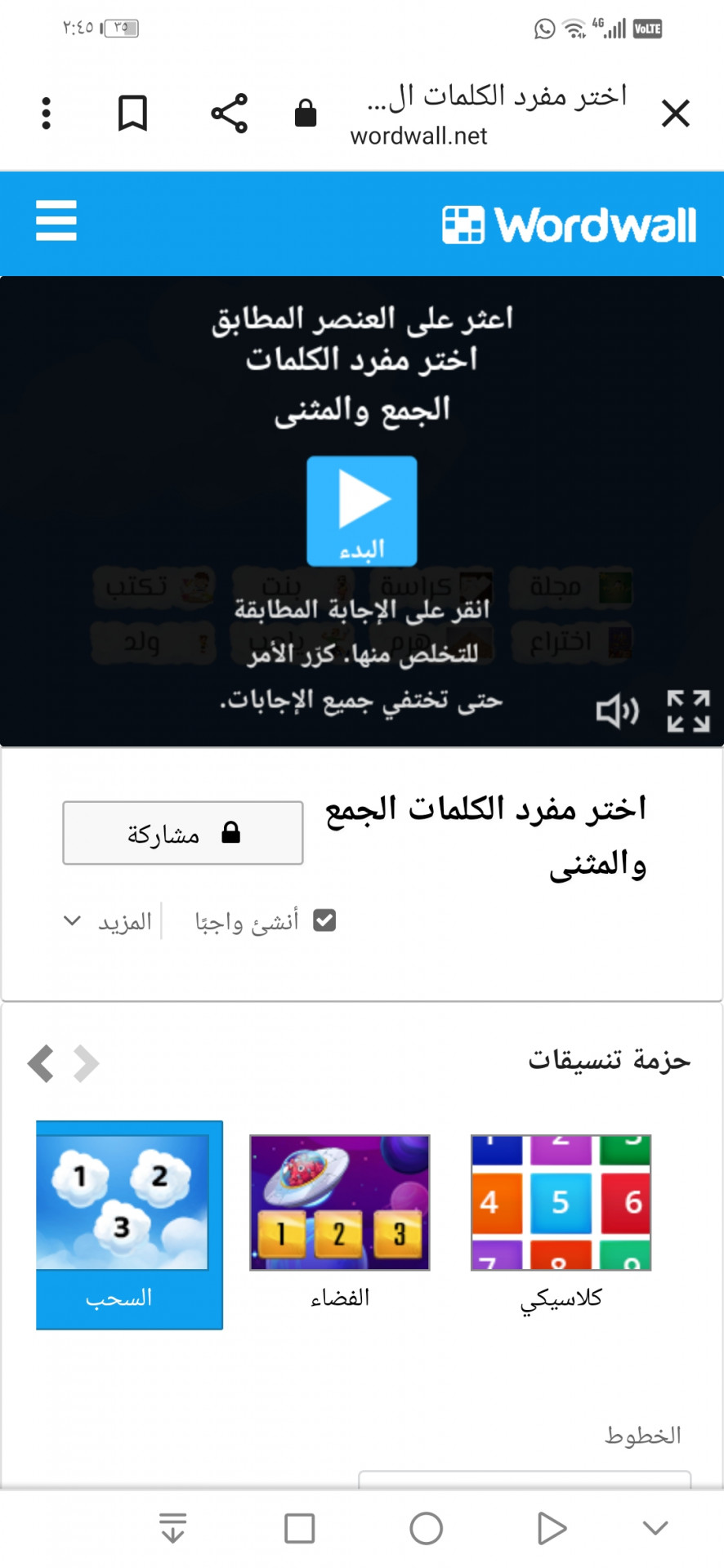Start the game with البدء button
Image resolution: width=724 pixels, height=1568 pixels.
(x=362, y=511)
